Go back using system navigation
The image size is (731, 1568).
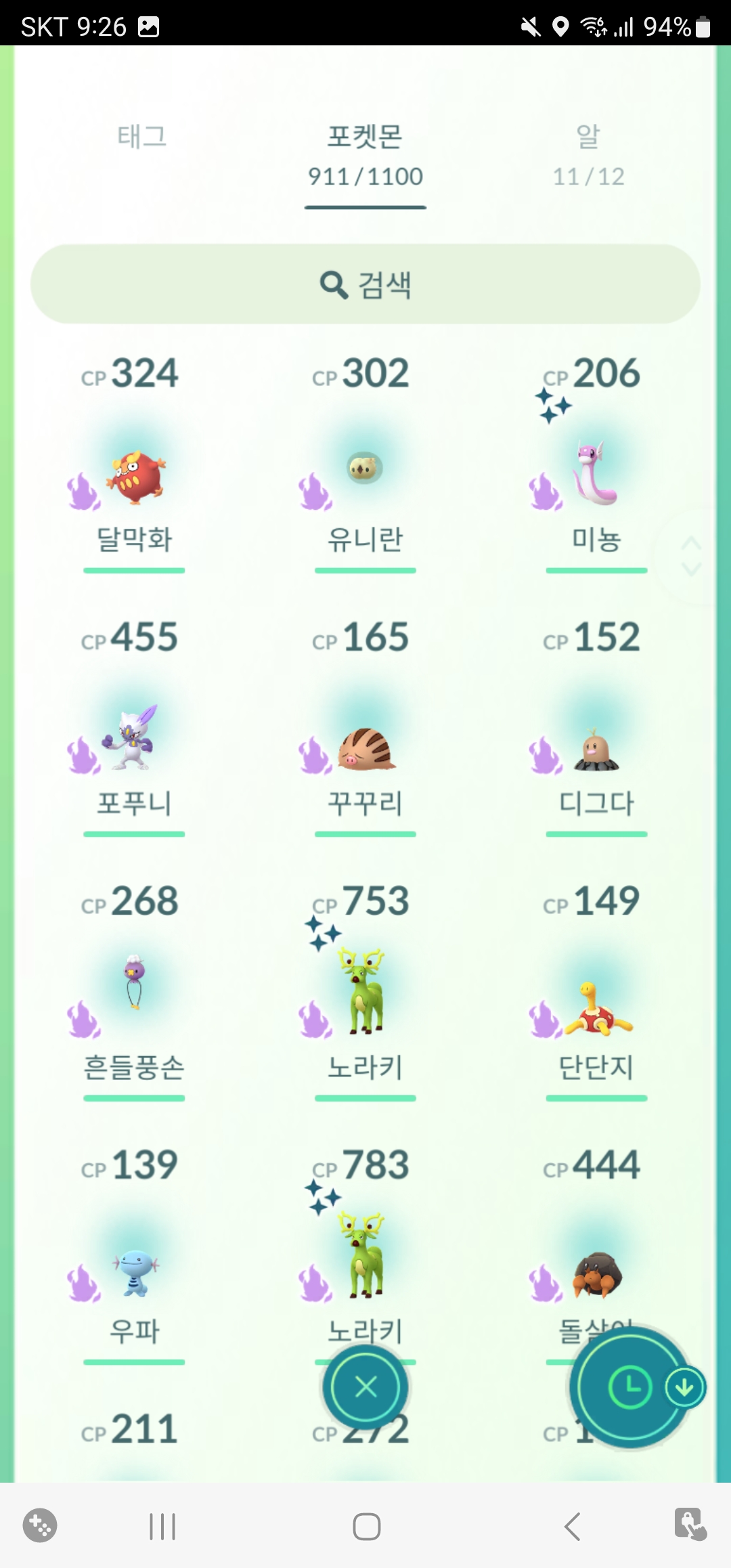pos(573,1527)
